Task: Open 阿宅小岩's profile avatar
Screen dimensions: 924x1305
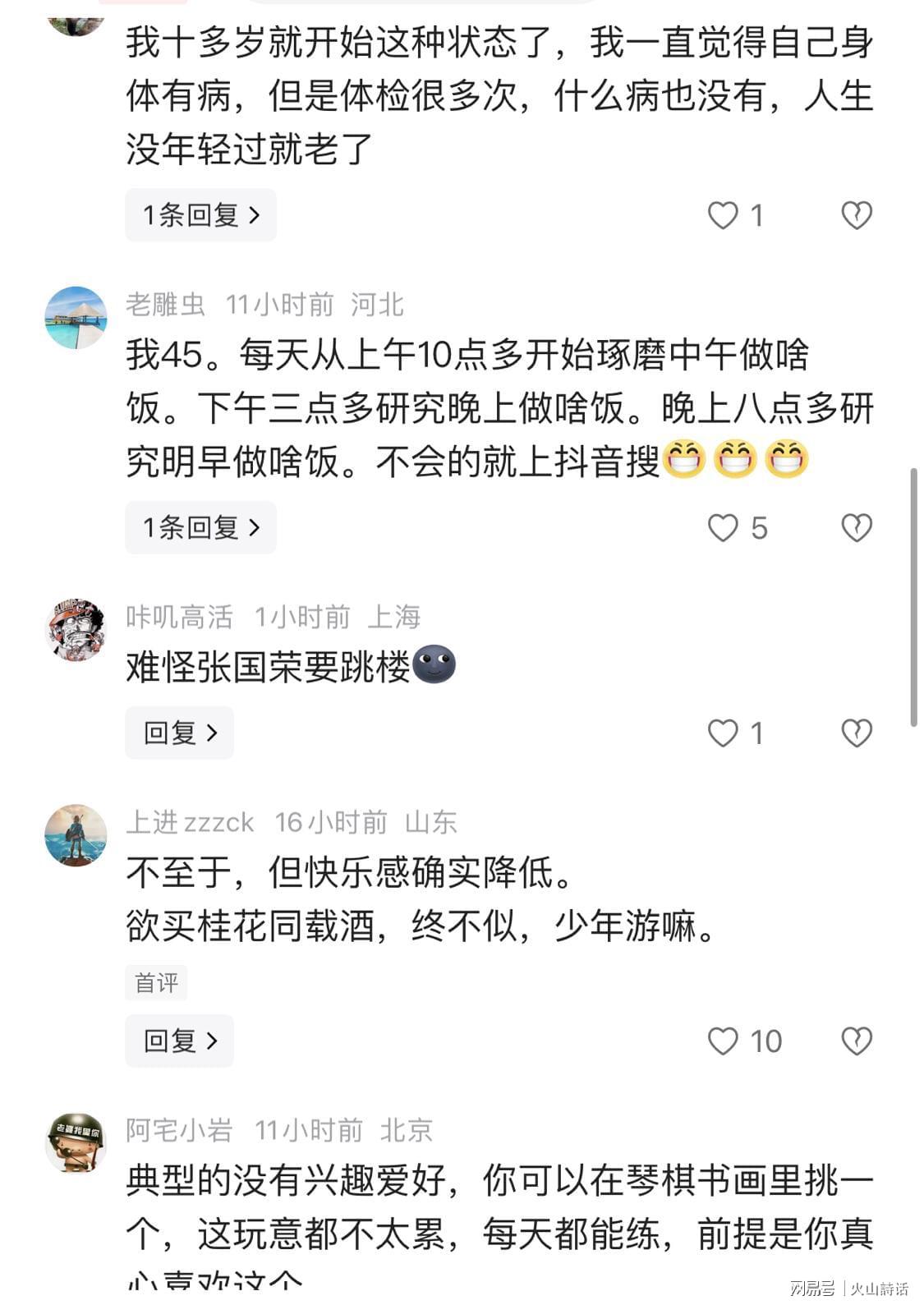Action: pyautogui.click(x=76, y=1143)
